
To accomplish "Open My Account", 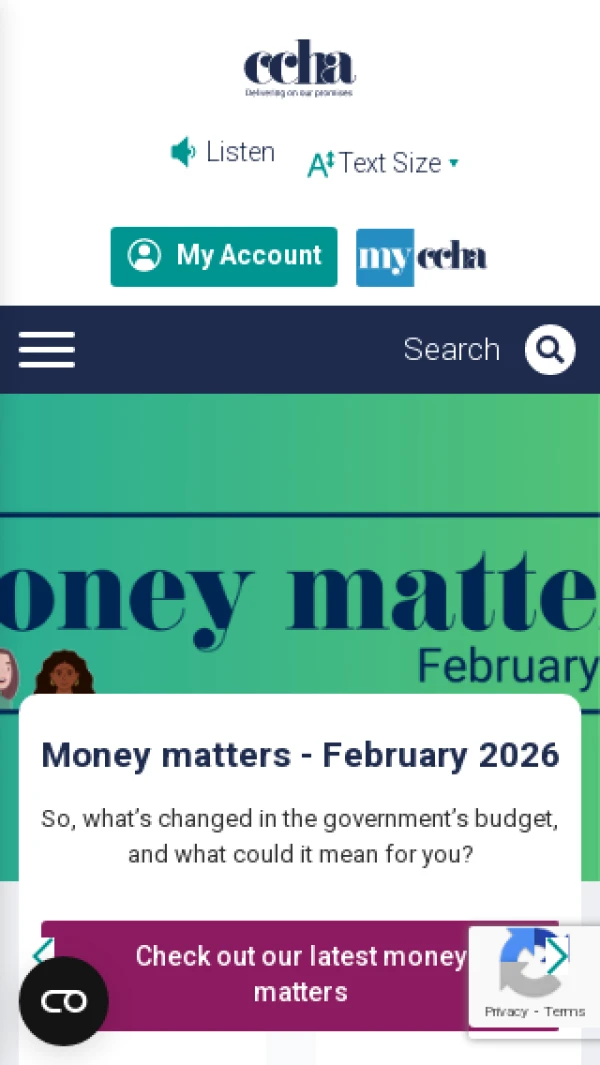I will 224,256.
